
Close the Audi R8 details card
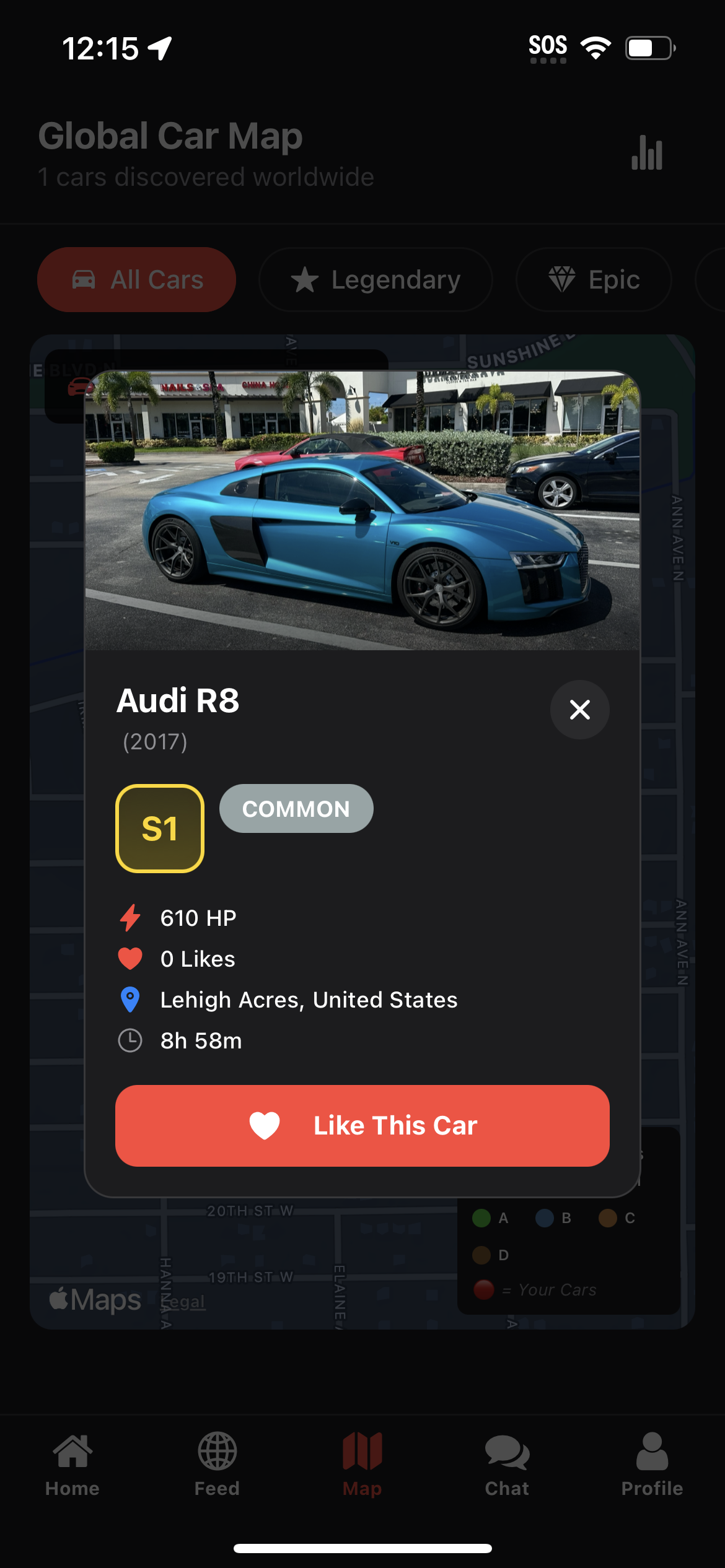point(579,710)
